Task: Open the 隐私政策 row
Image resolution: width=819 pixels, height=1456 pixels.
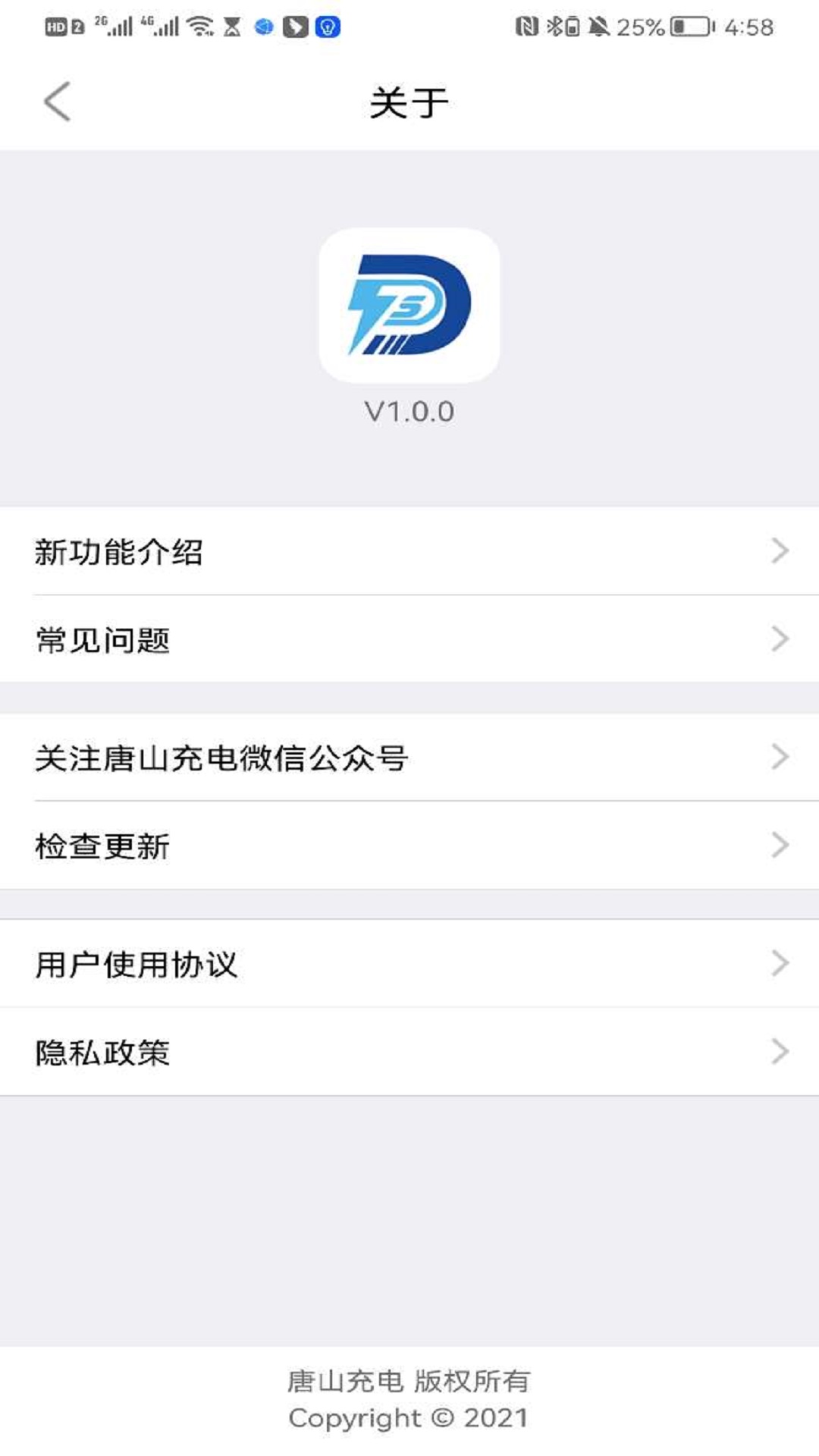Action: (x=409, y=1052)
